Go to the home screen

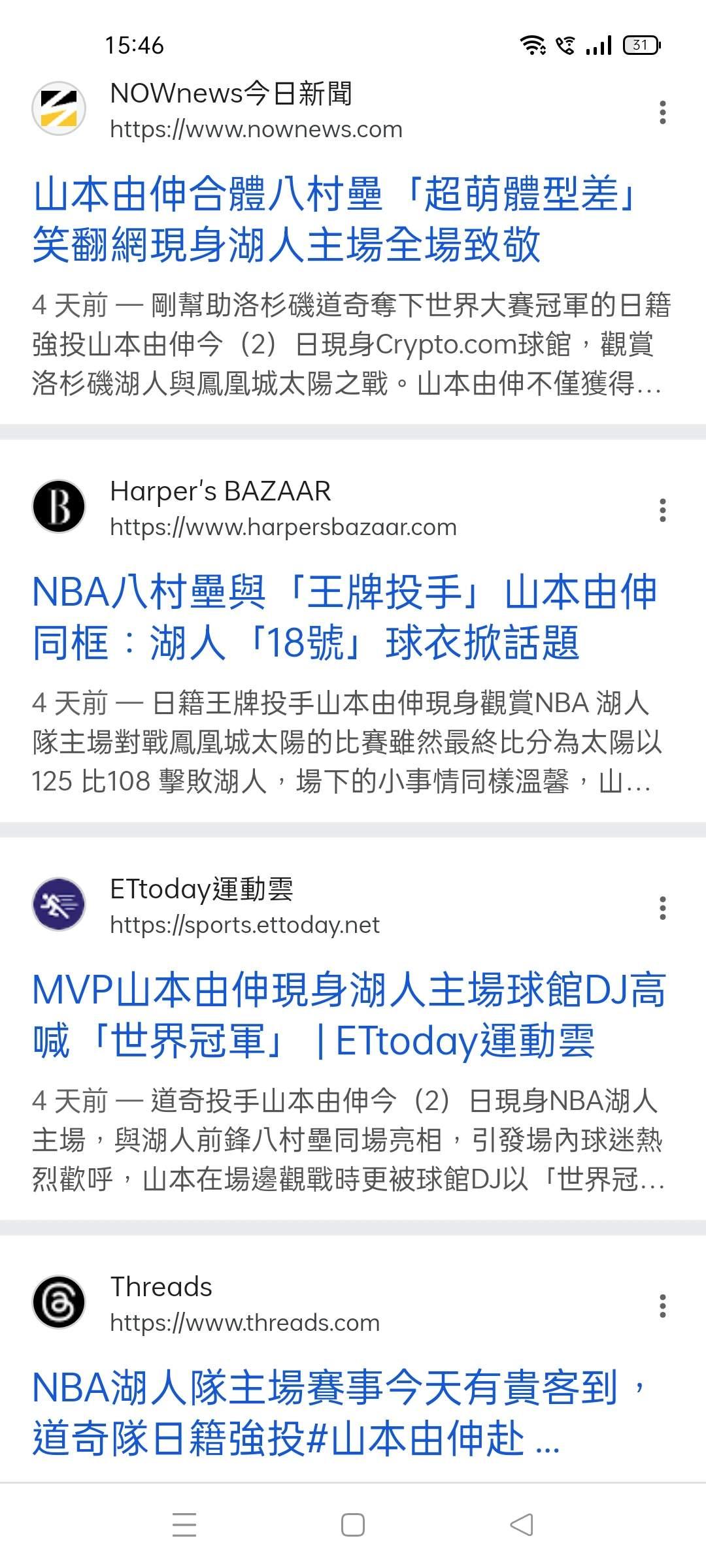click(353, 1525)
